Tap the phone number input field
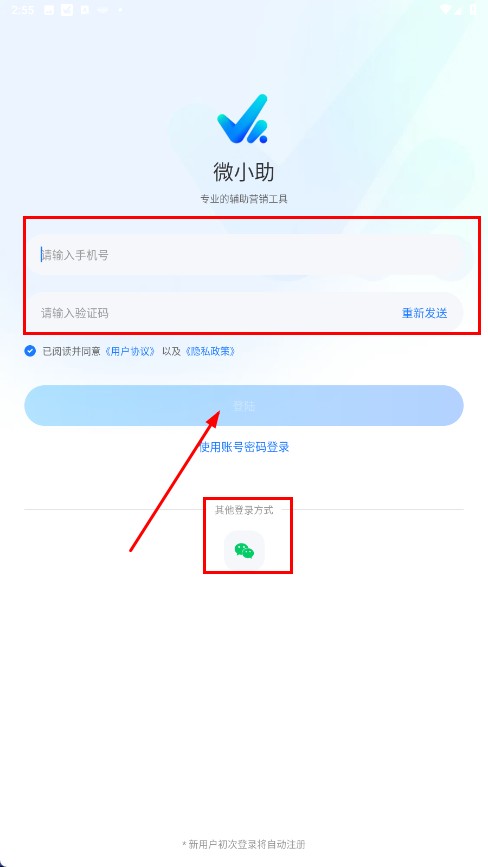Screen dimensions: 488x867 click(249, 255)
